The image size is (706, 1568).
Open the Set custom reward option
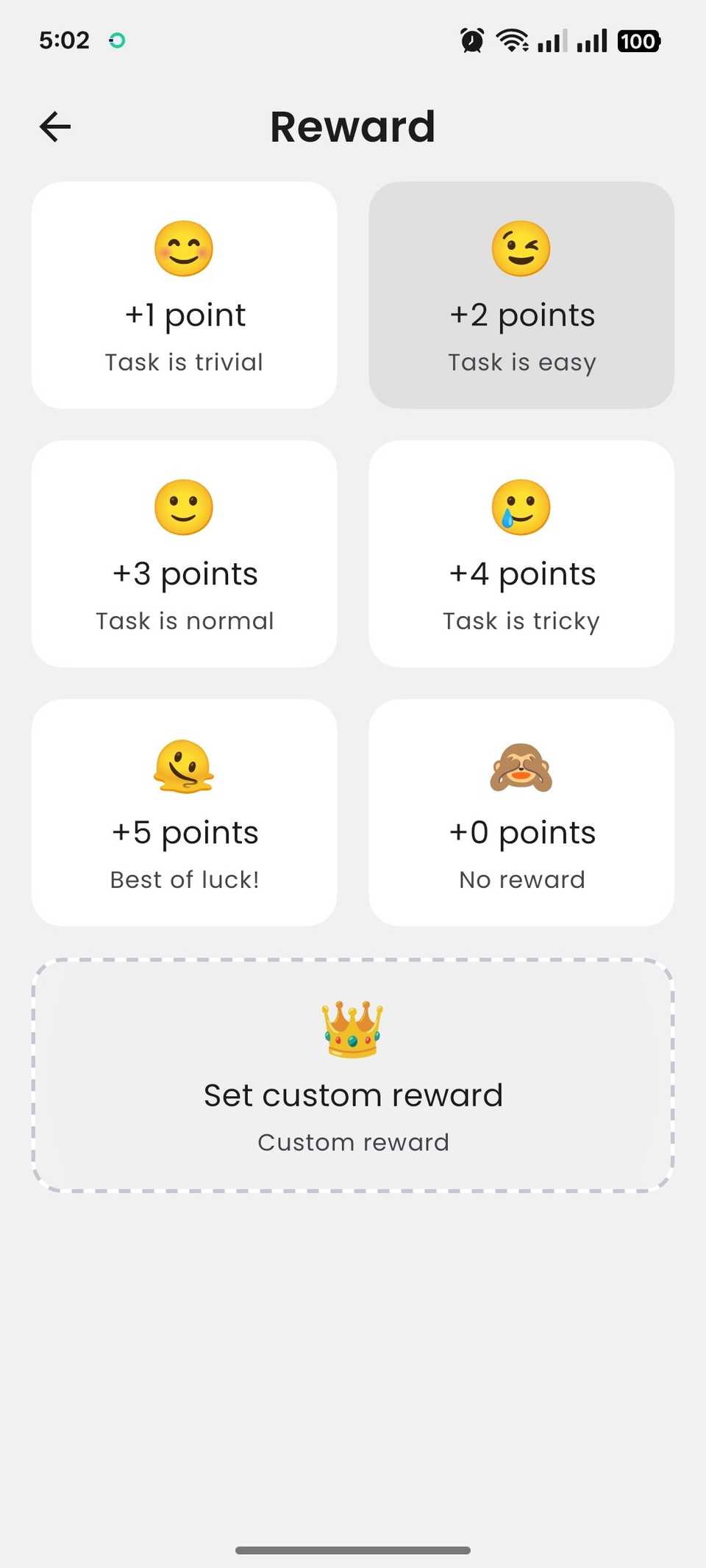(x=352, y=1094)
